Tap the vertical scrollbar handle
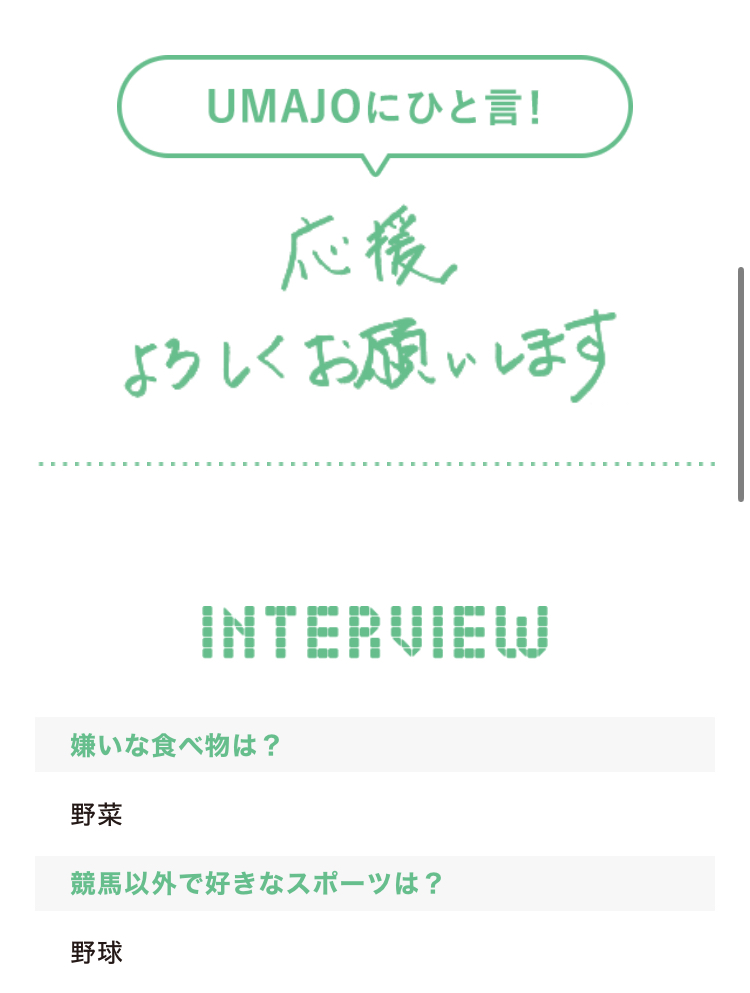The image size is (750, 993). click(740, 384)
